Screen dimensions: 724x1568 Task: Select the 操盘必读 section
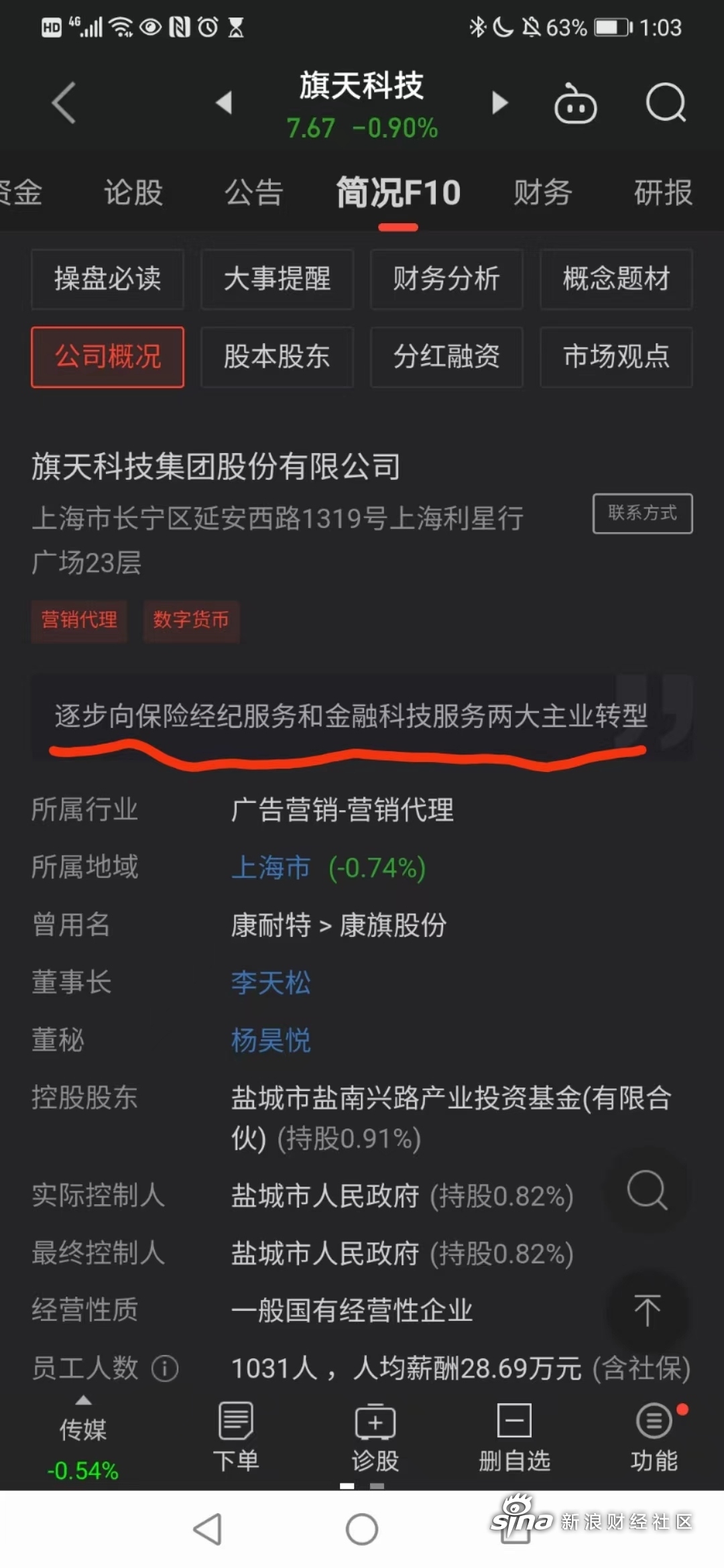tap(108, 279)
